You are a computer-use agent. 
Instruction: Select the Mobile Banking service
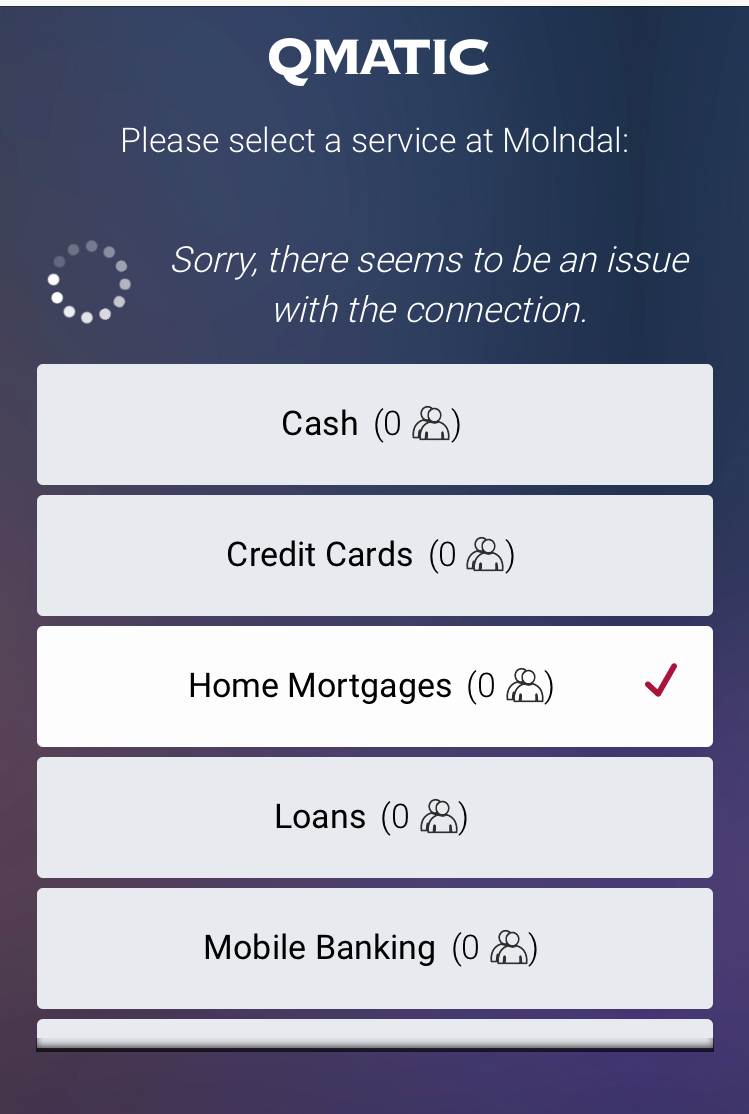(374, 948)
